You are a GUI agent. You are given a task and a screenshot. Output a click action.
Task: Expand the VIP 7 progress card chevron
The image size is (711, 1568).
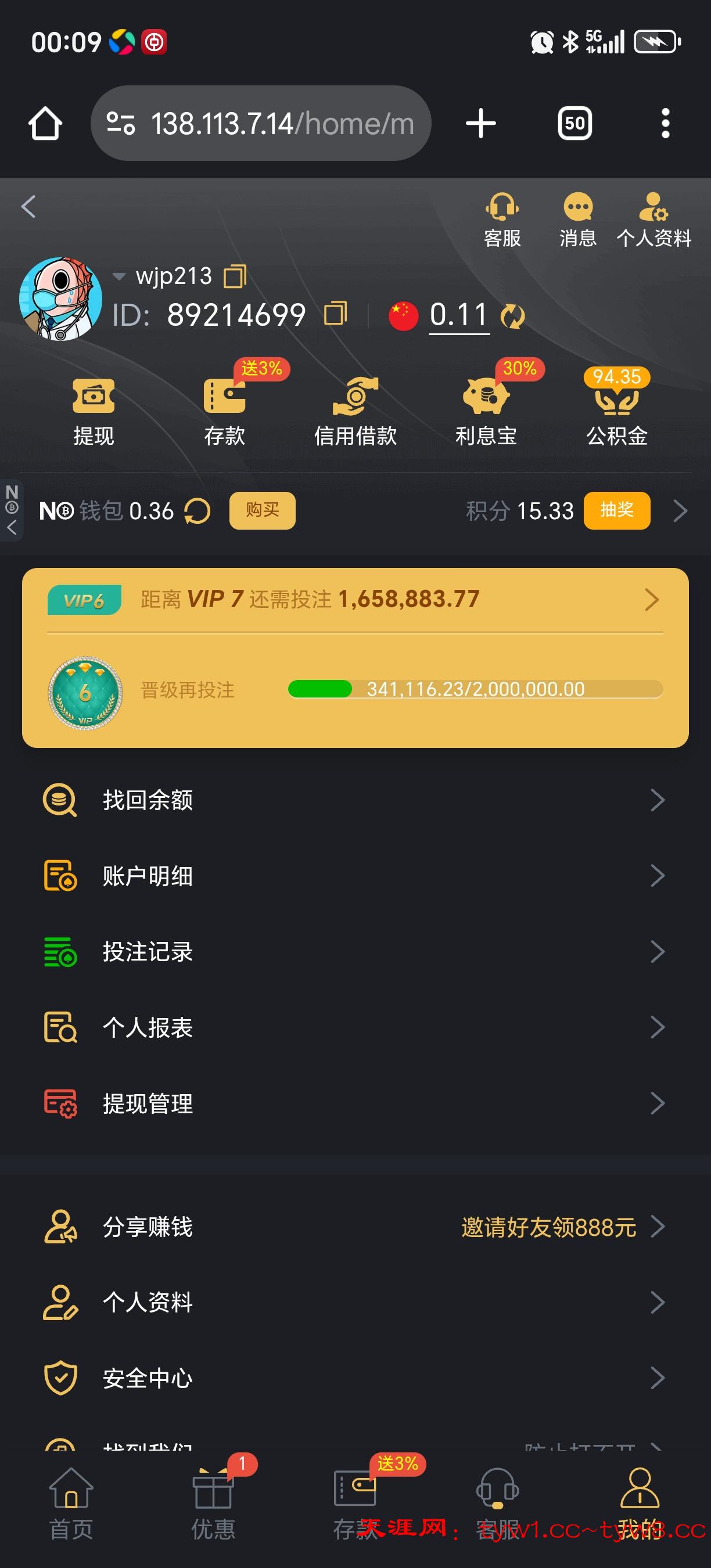[651, 599]
